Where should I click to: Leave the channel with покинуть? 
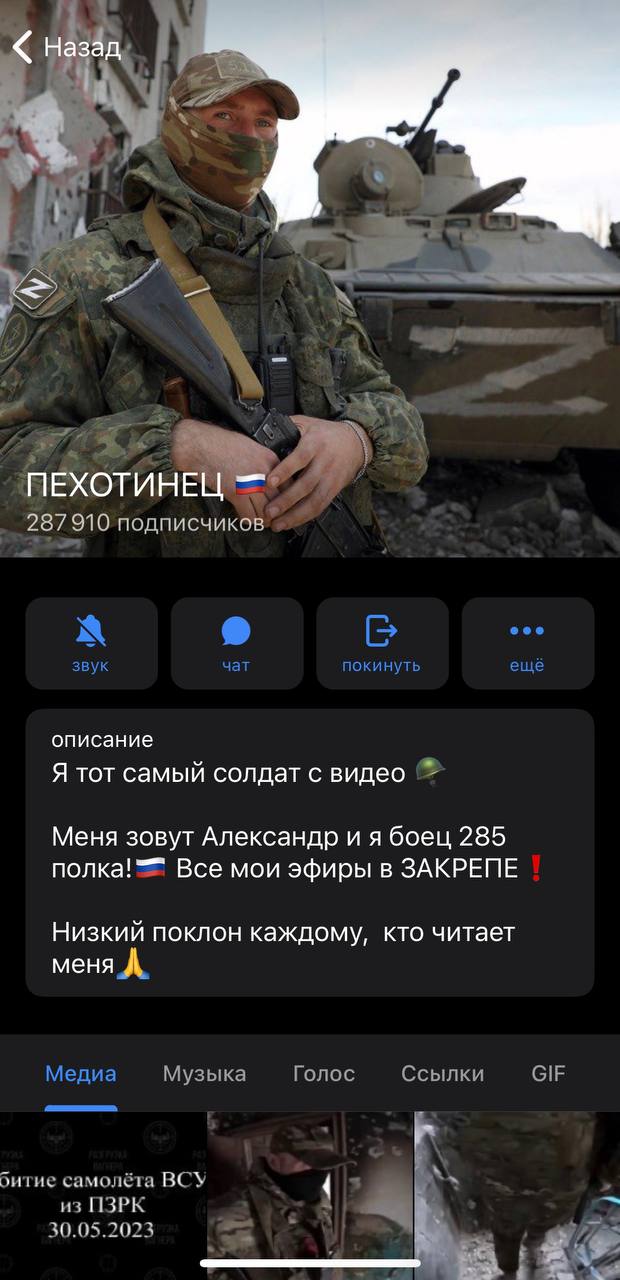coord(381,643)
